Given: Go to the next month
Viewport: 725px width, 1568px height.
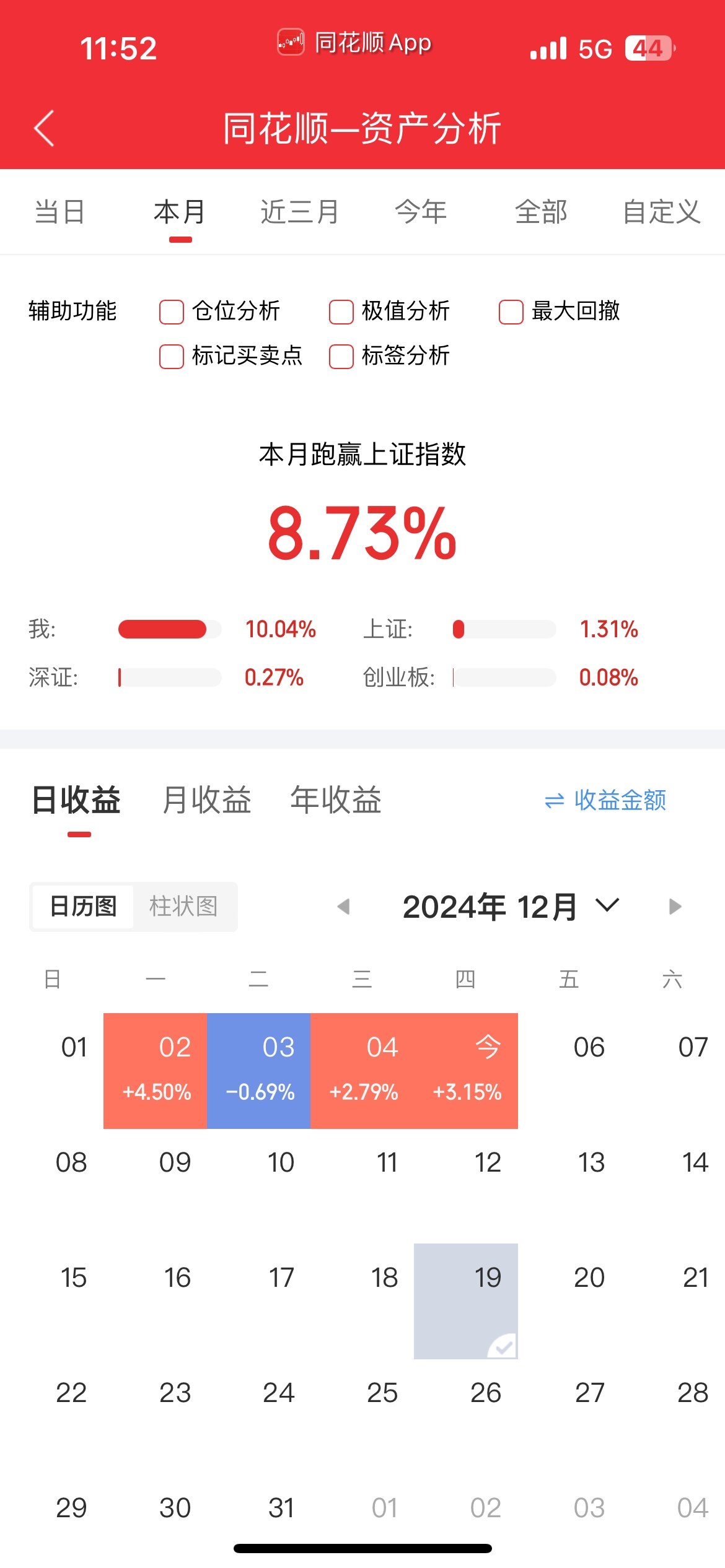Looking at the screenshot, I should [675, 907].
